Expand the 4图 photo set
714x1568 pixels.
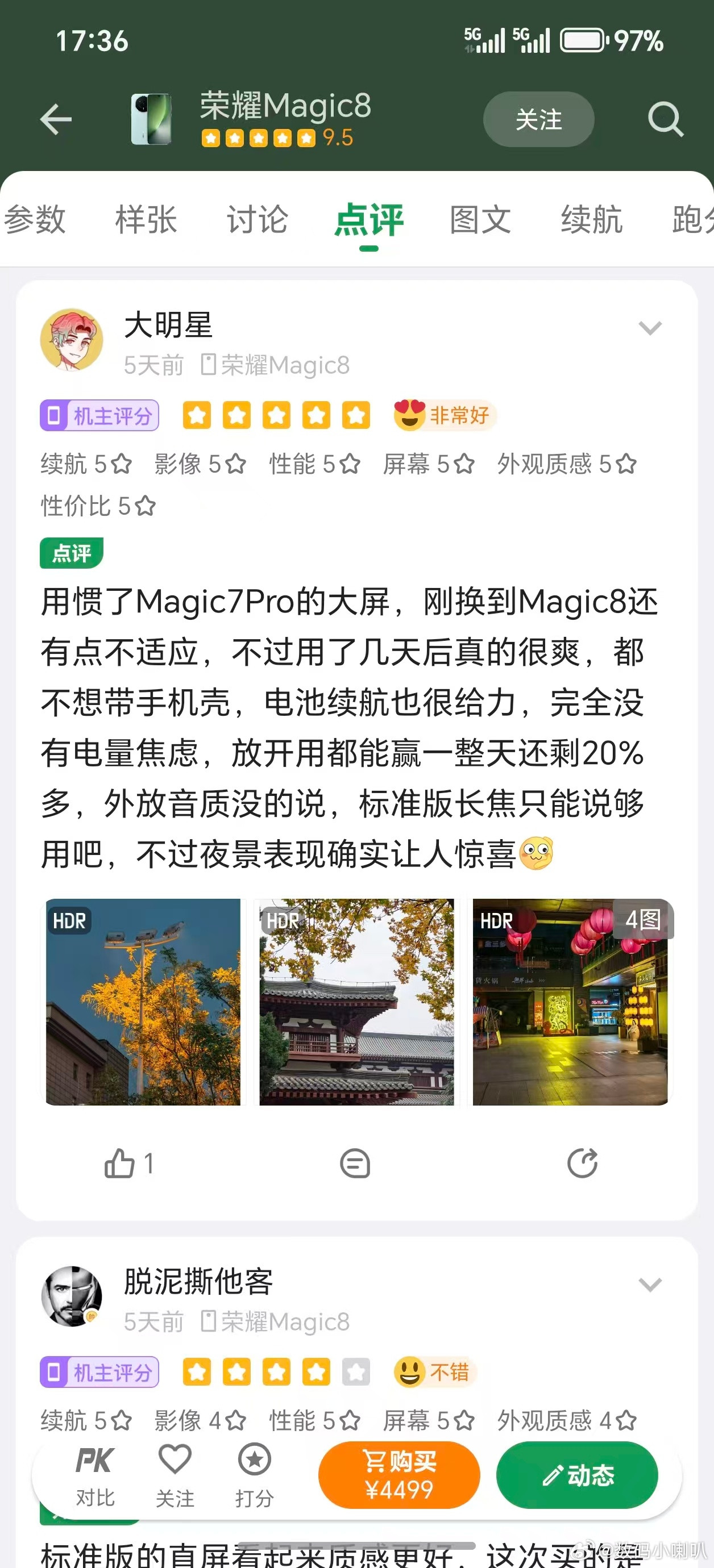click(x=643, y=921)
